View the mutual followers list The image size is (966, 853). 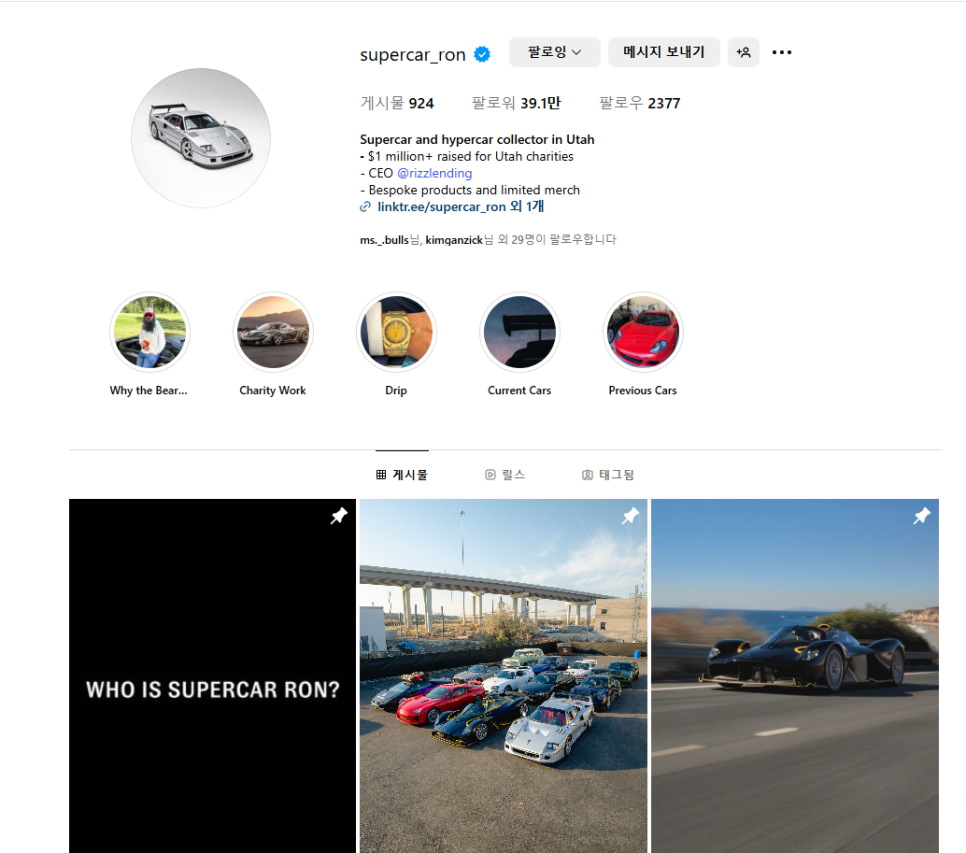[x=488, y=240]
